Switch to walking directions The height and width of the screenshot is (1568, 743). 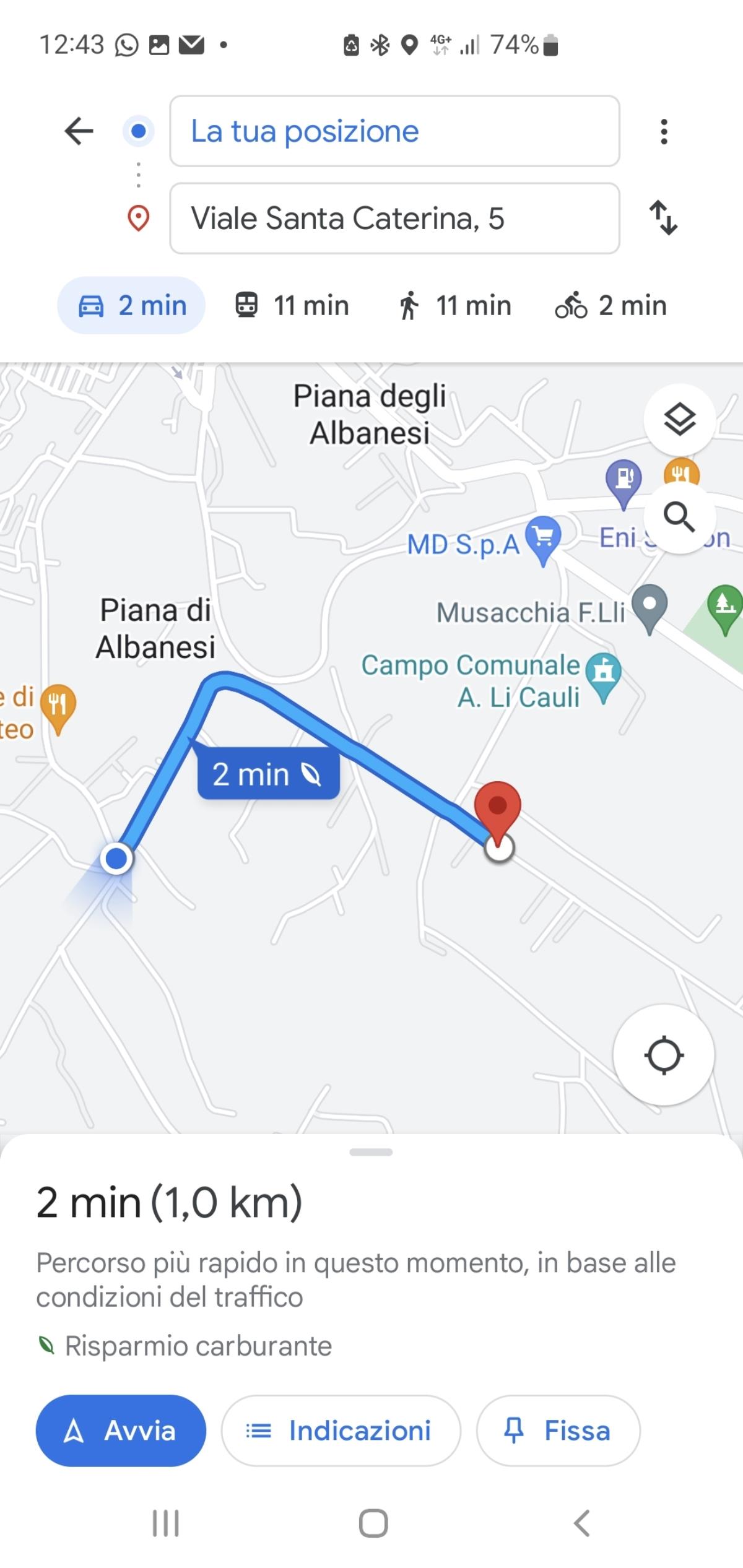[454, 305]
